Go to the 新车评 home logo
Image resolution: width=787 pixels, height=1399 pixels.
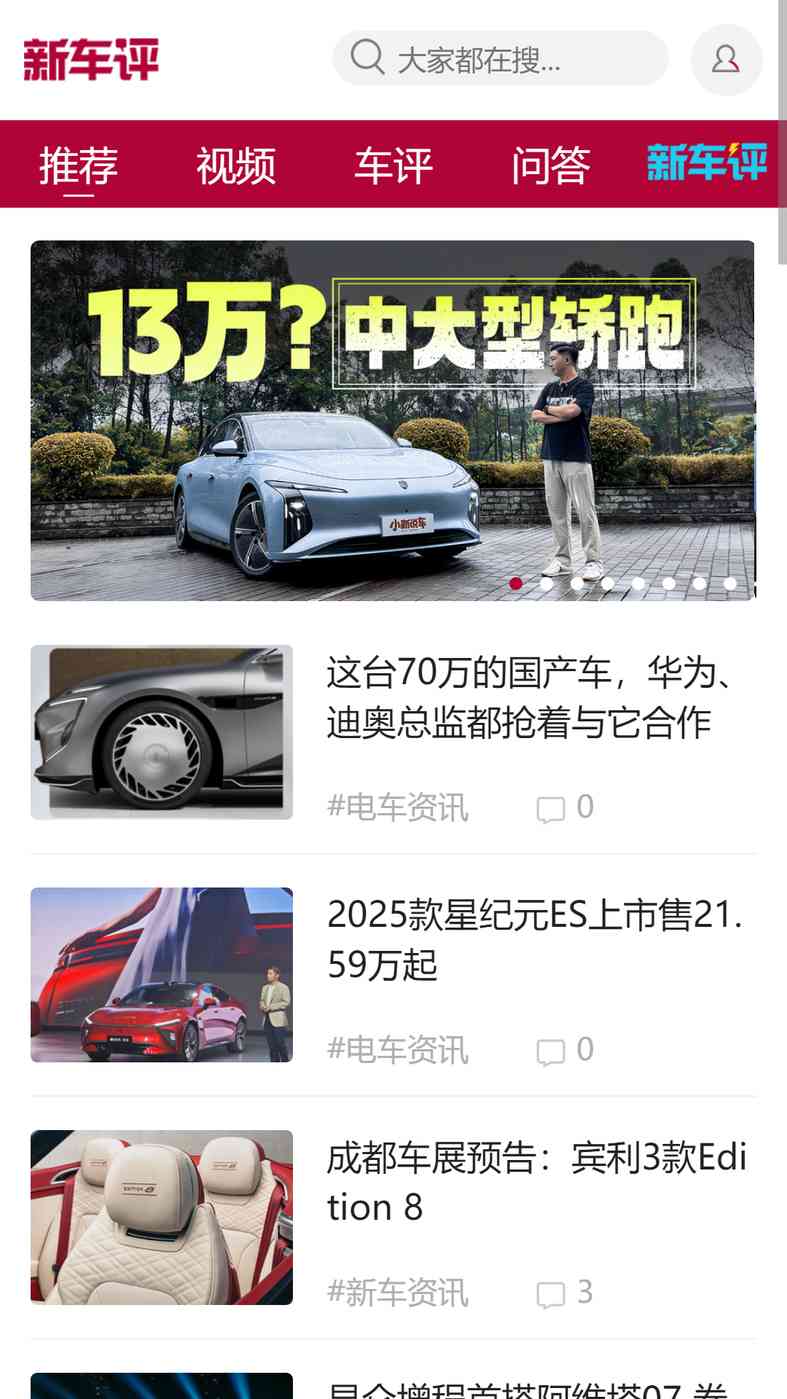(x=91, y=59)
